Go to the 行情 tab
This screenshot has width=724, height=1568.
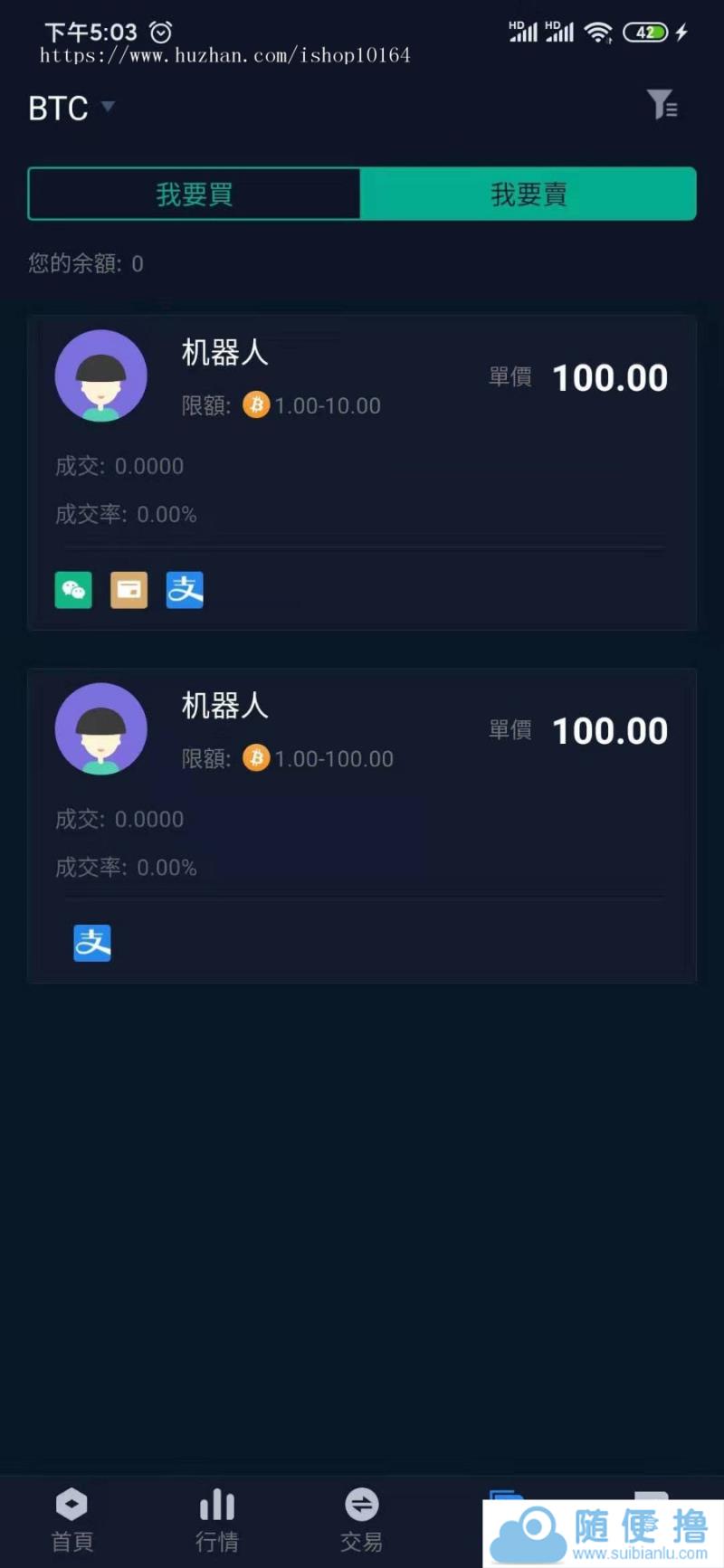pos(217,1520)
